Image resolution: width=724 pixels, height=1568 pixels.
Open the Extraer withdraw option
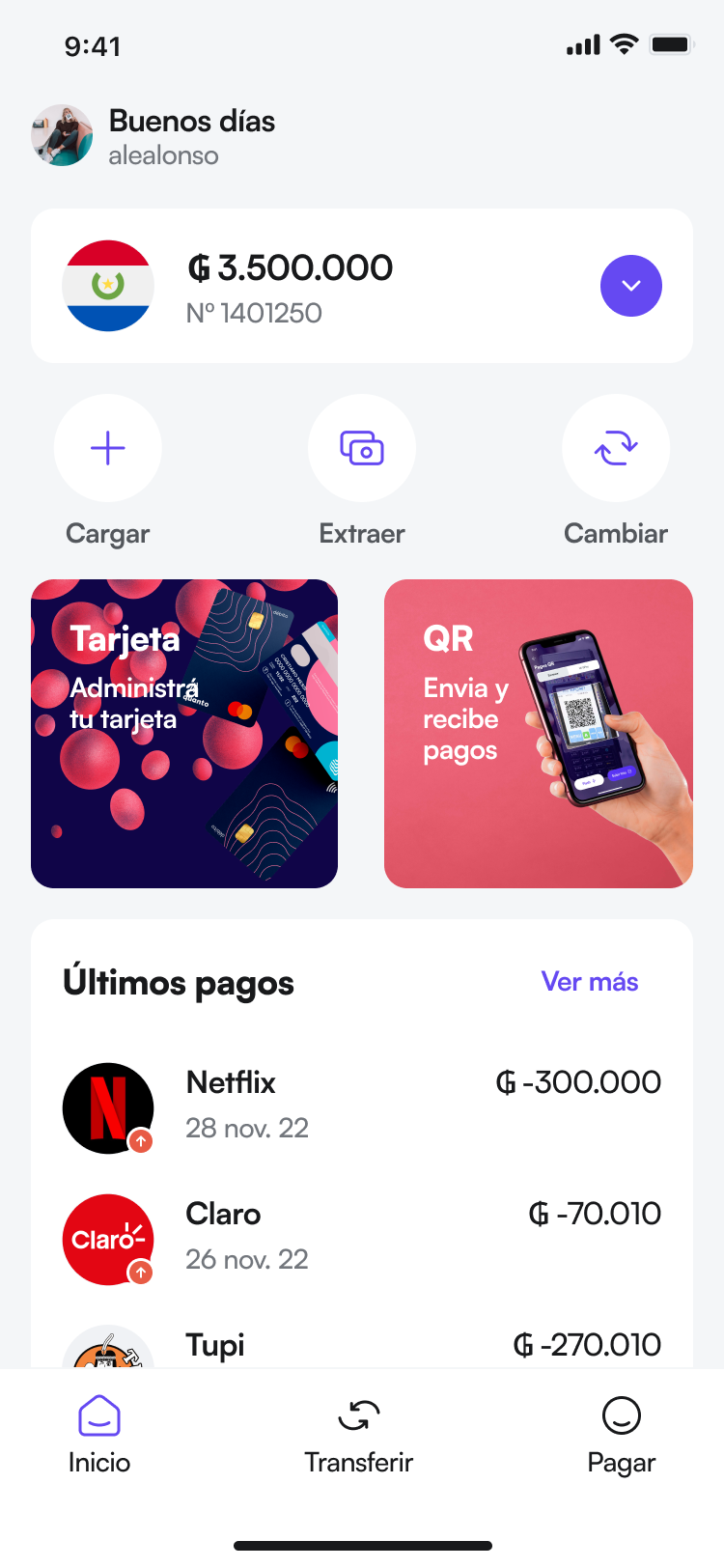coord(362,448)
